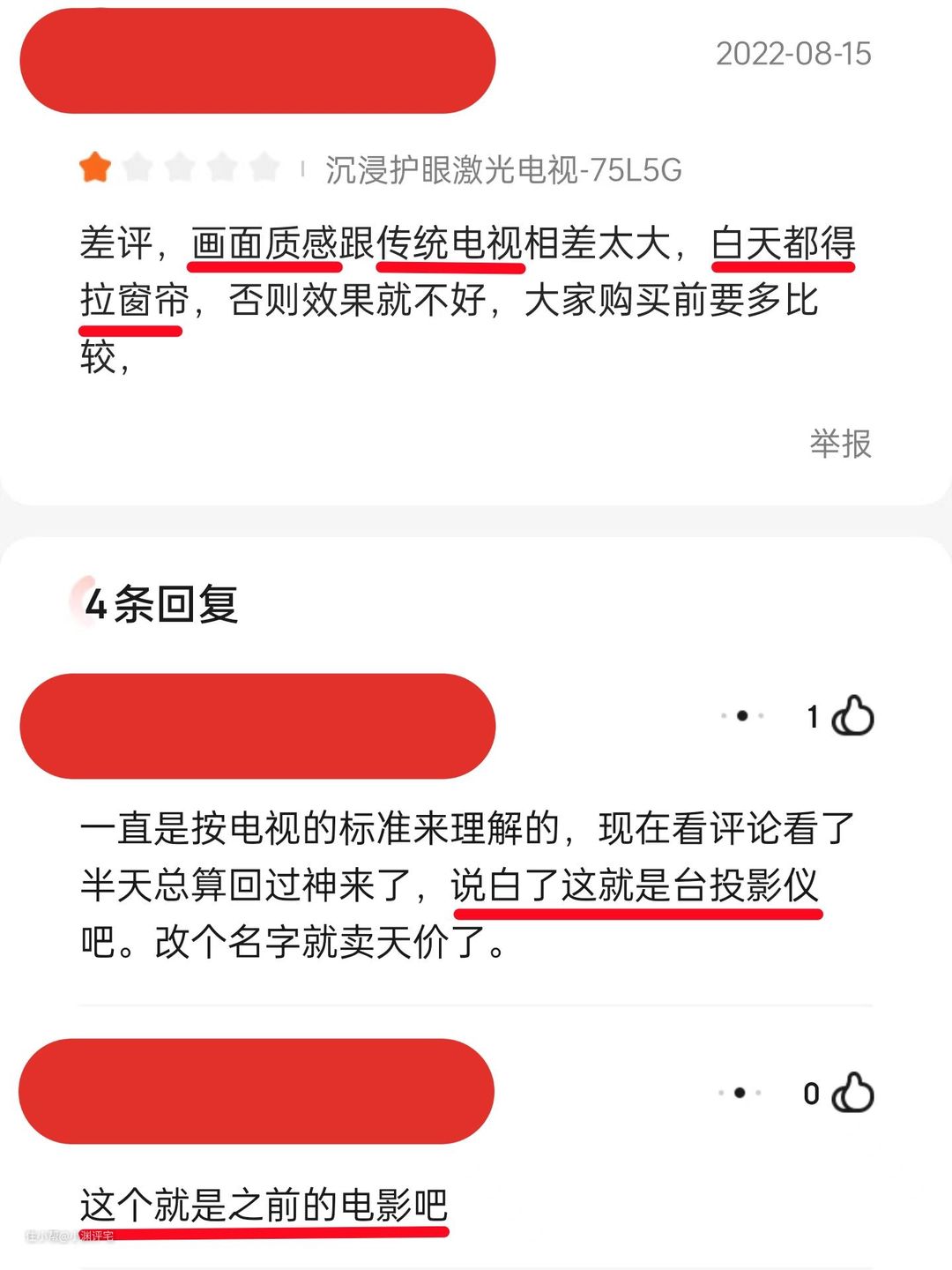Open more options for the 这个就是之前的电影吧 reply

740,1094
